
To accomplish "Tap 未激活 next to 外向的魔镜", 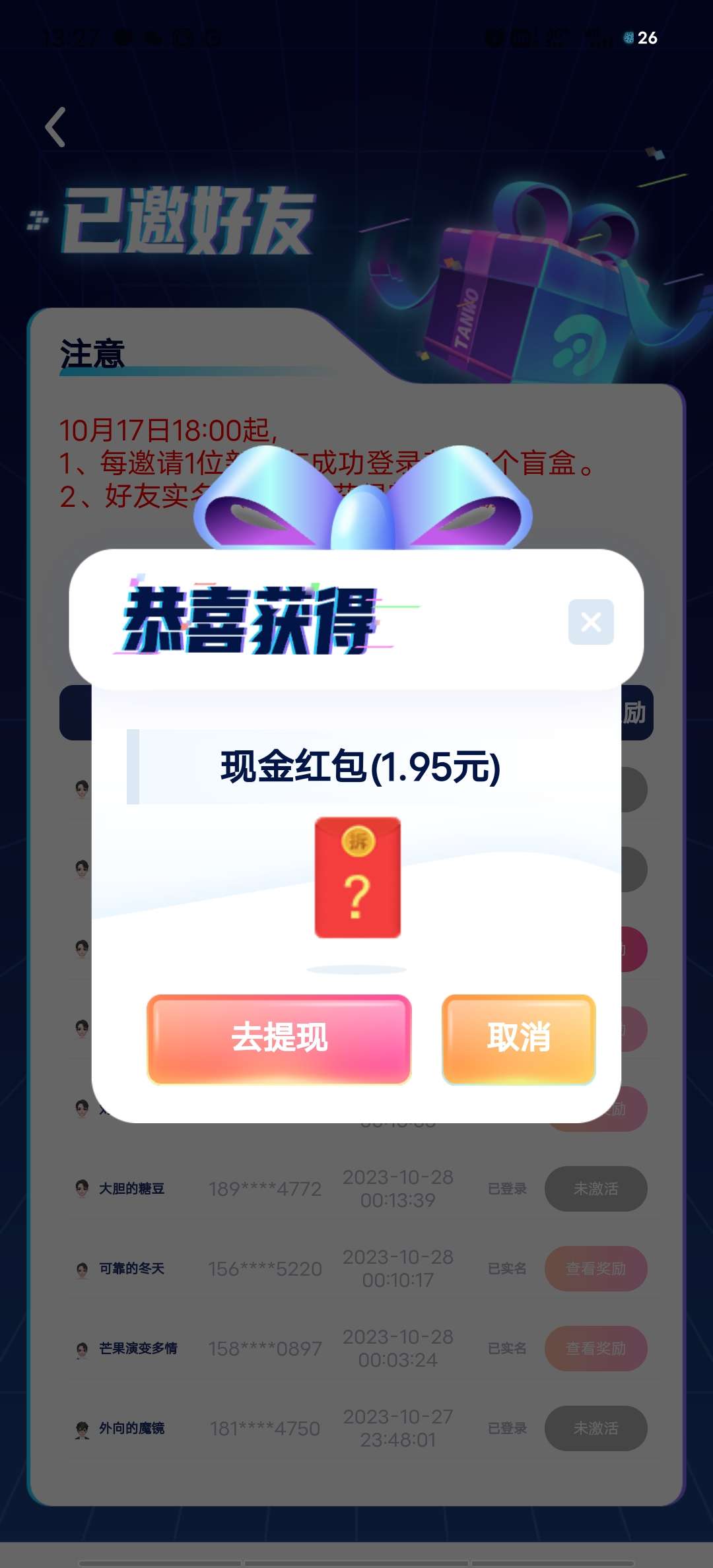I will (x=595, y=1428).
